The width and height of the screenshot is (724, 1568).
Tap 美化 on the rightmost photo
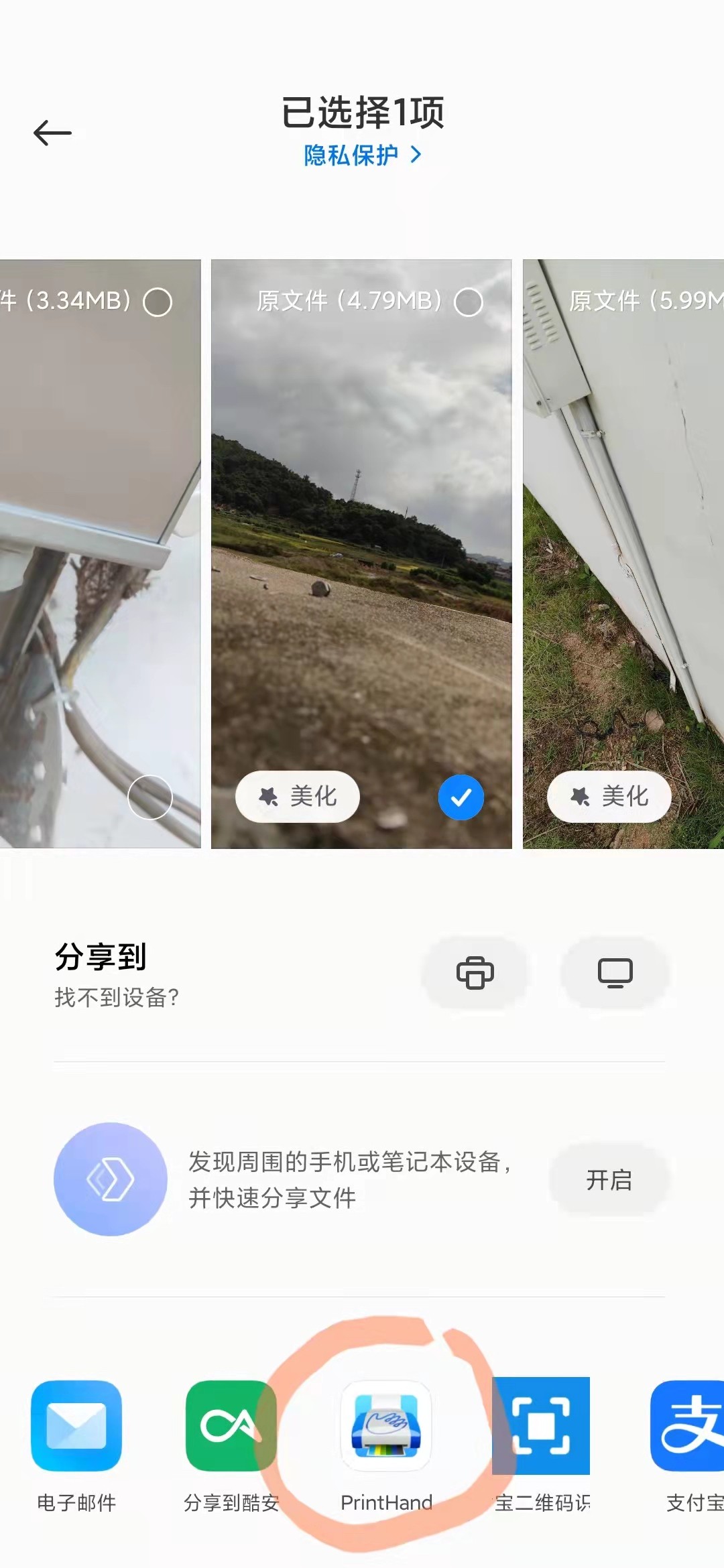tap(607, 795)
